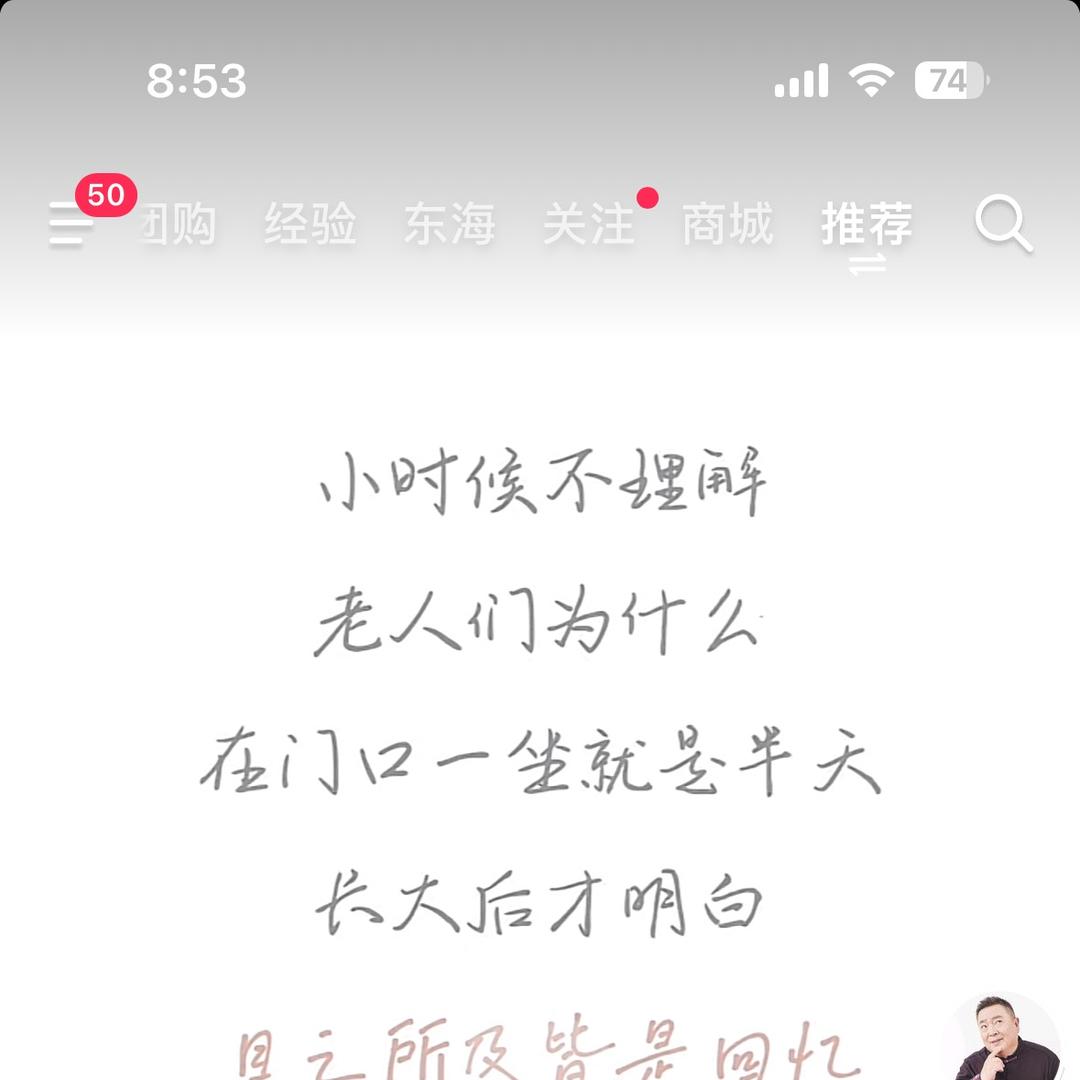Switch to the 团购 tab
1080x1080 pixels.
178,224
